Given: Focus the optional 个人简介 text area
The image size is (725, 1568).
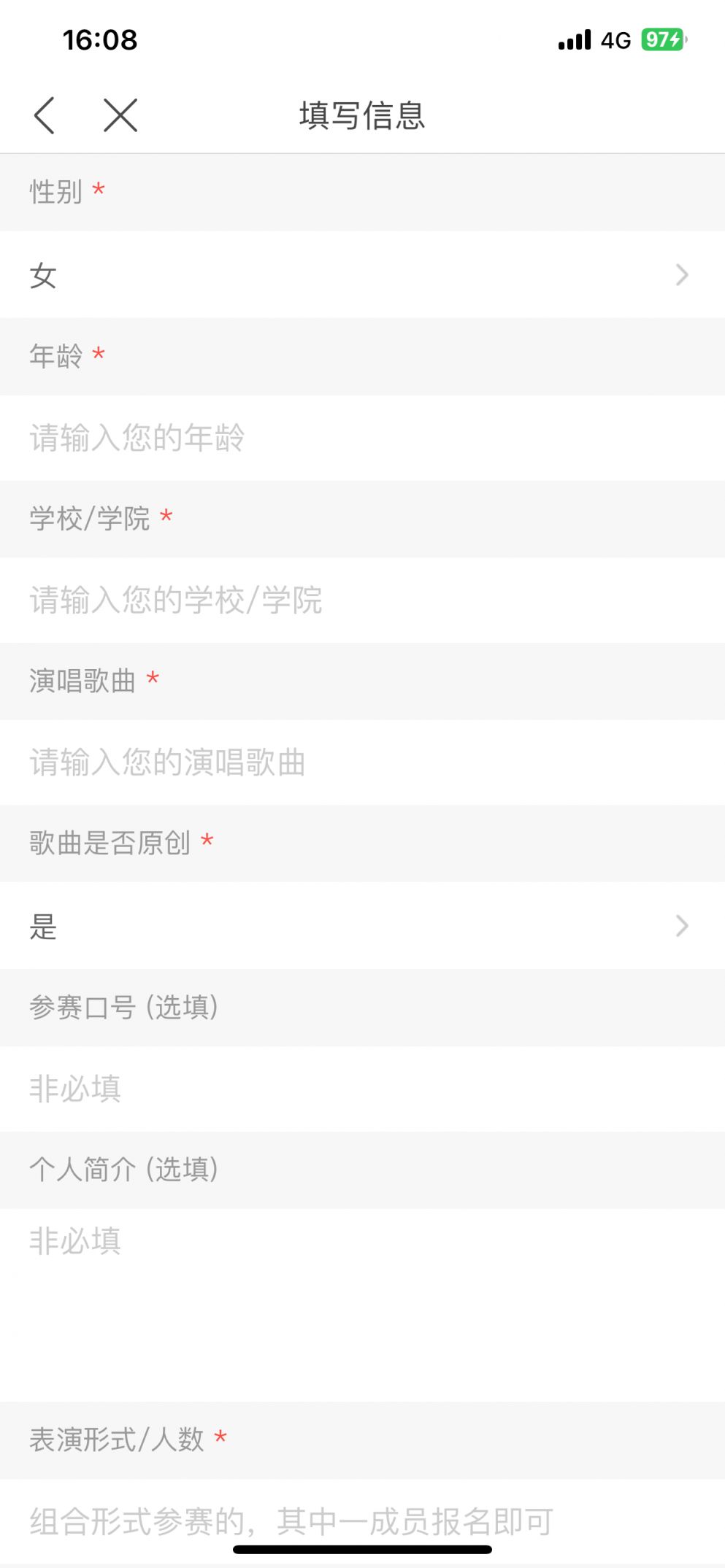Looking at the screenshot, I should point(362,1305).
